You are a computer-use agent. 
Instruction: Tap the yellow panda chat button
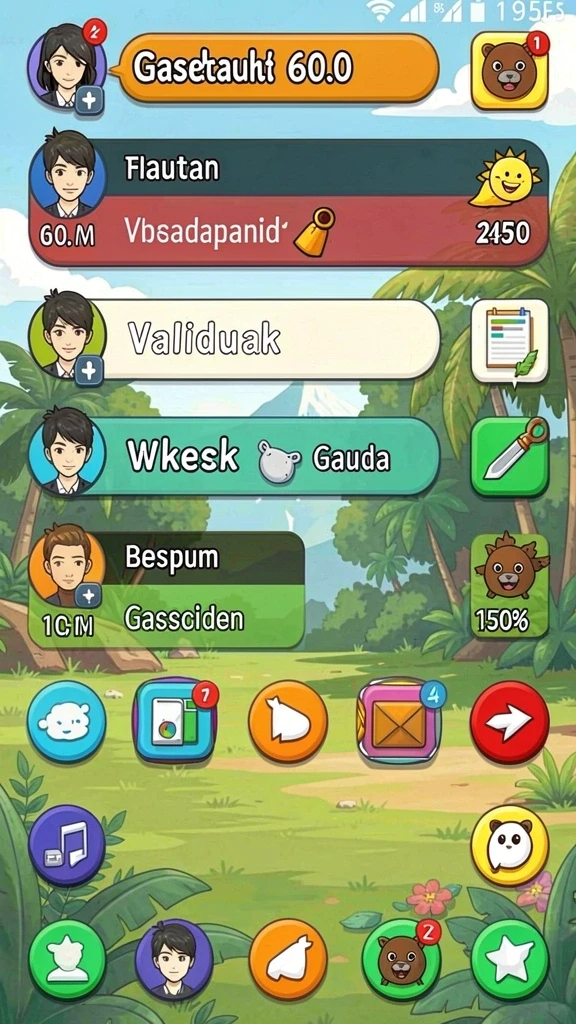click(509, 845)
